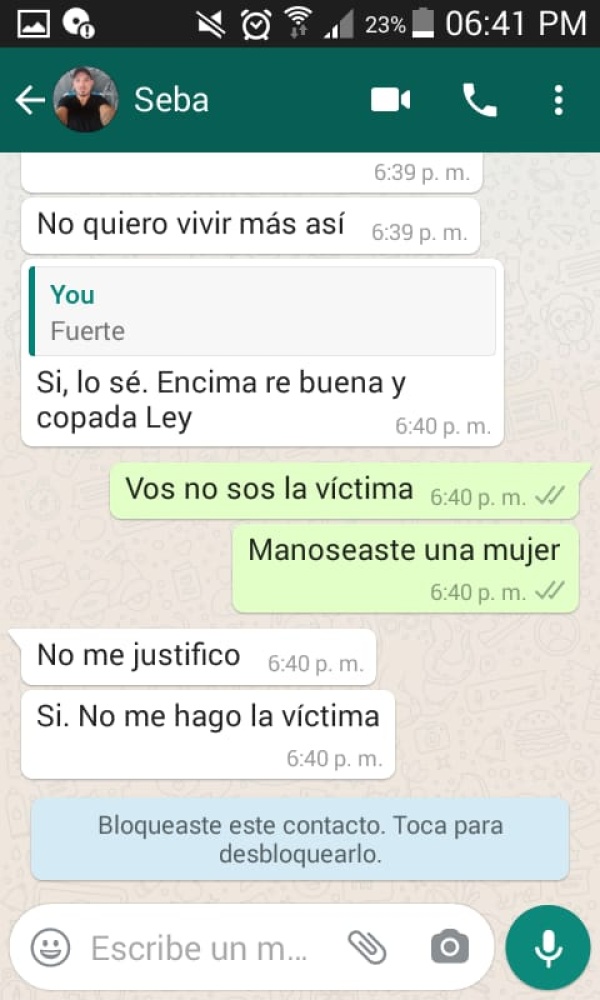Attach a file with the paperclip
This screenshot has width=600, height=1000.
pyautogui.click(x=367, y=946)
